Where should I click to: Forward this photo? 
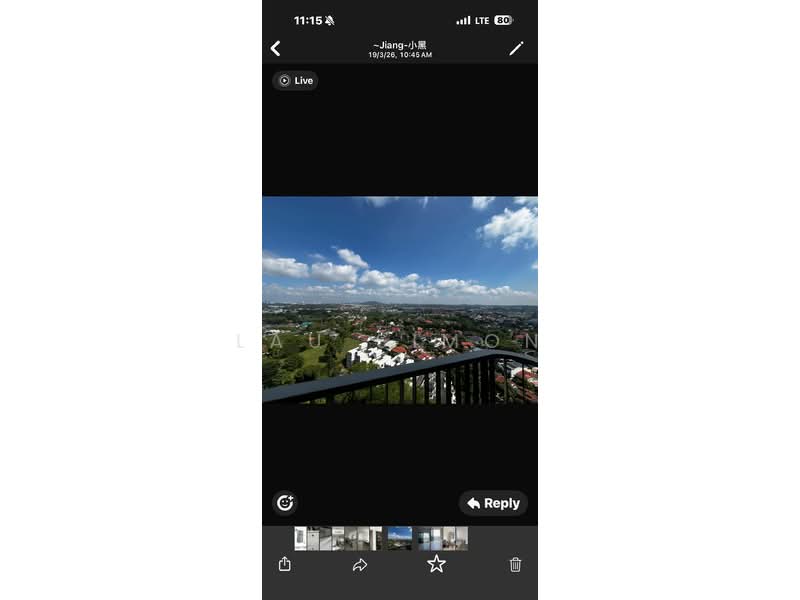point(360,565)
